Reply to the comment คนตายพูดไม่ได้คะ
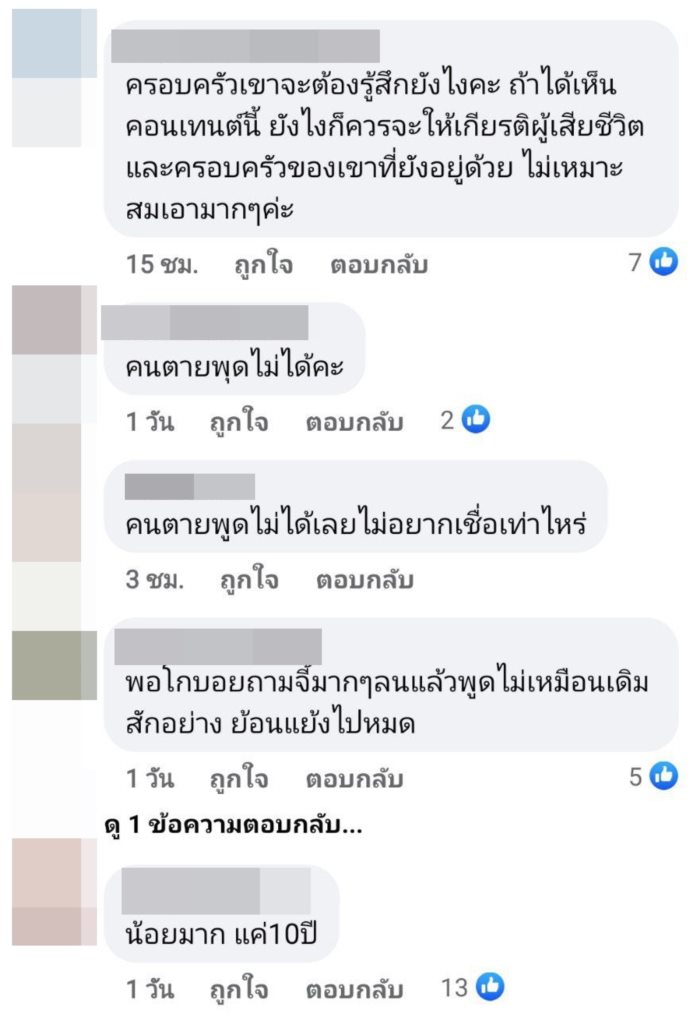The image size is (700, 1017). (354, 422)
